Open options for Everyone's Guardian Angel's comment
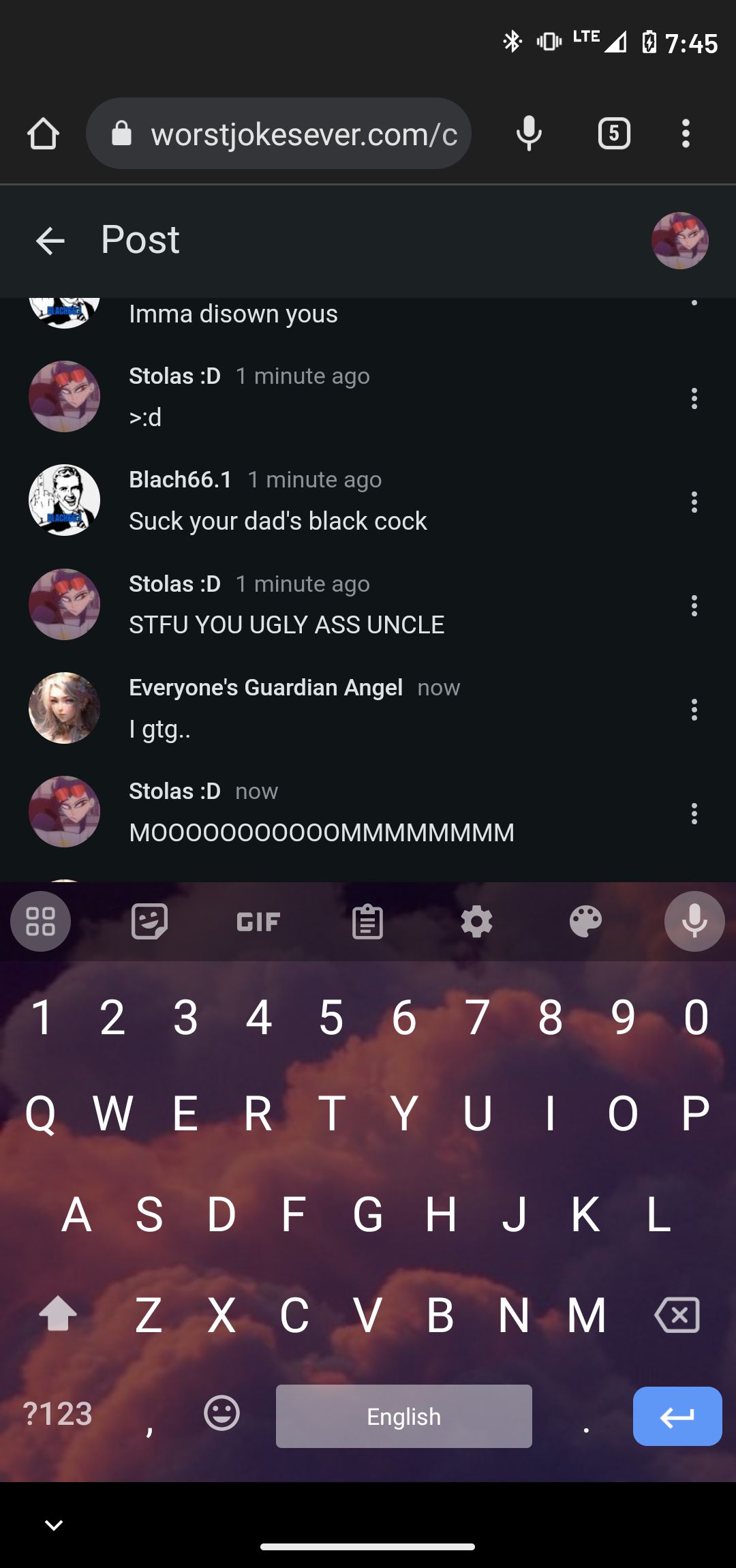 pos(694,710)
